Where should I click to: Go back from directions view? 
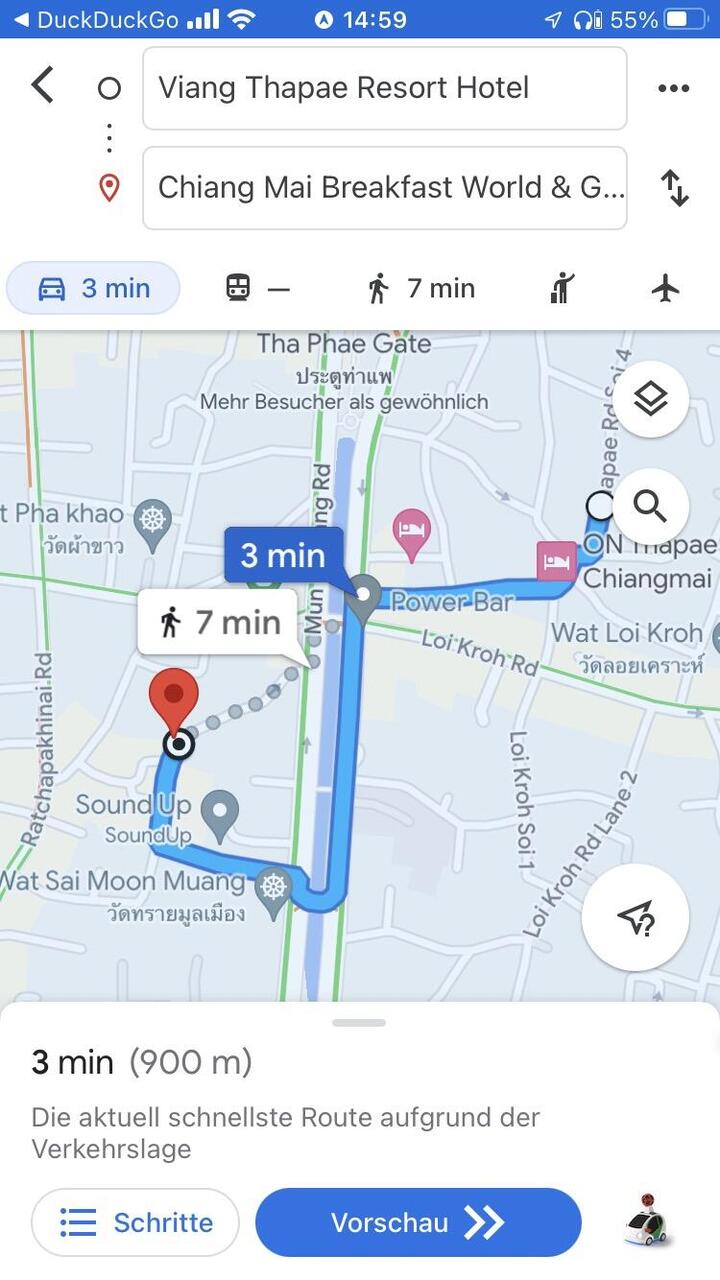pos(42,86)
